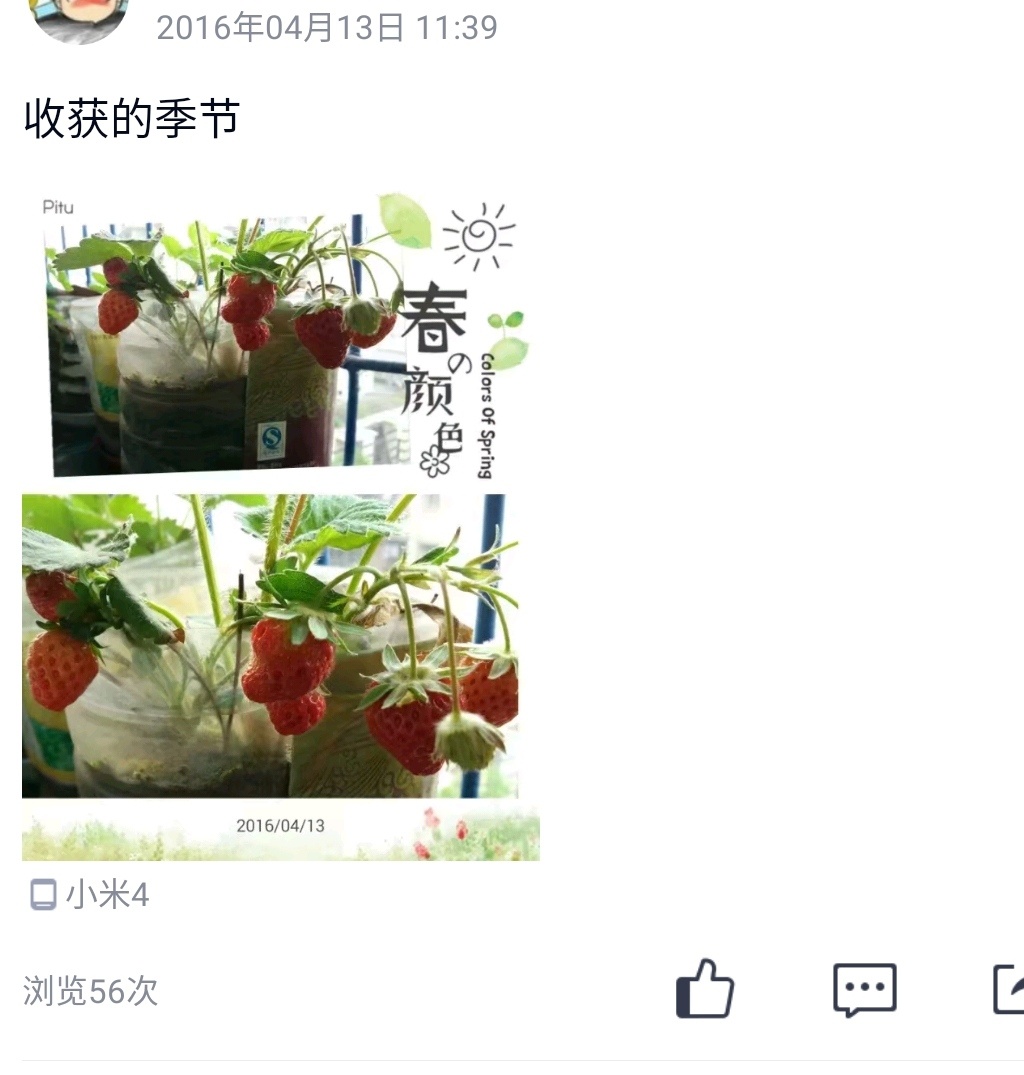Share this post
Viewport: 1024px width, 1075px height.
coord(1008,990)
